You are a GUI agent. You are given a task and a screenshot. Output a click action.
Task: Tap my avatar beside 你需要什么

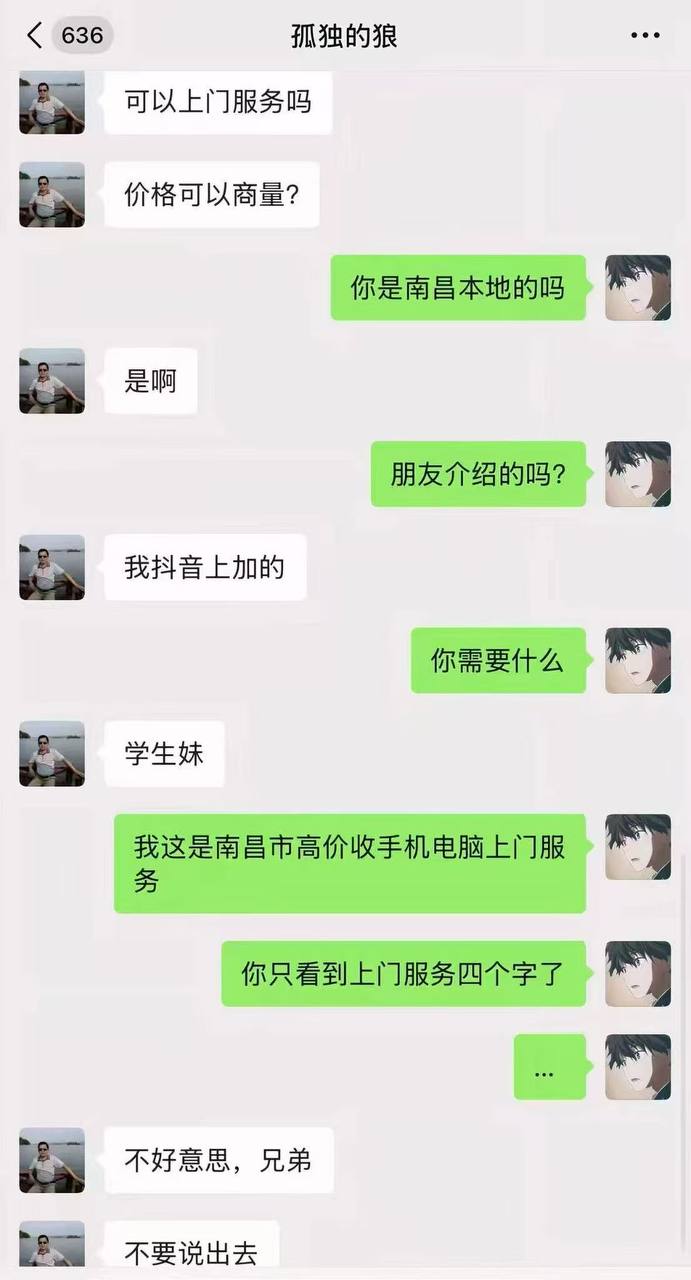[638, 661]
